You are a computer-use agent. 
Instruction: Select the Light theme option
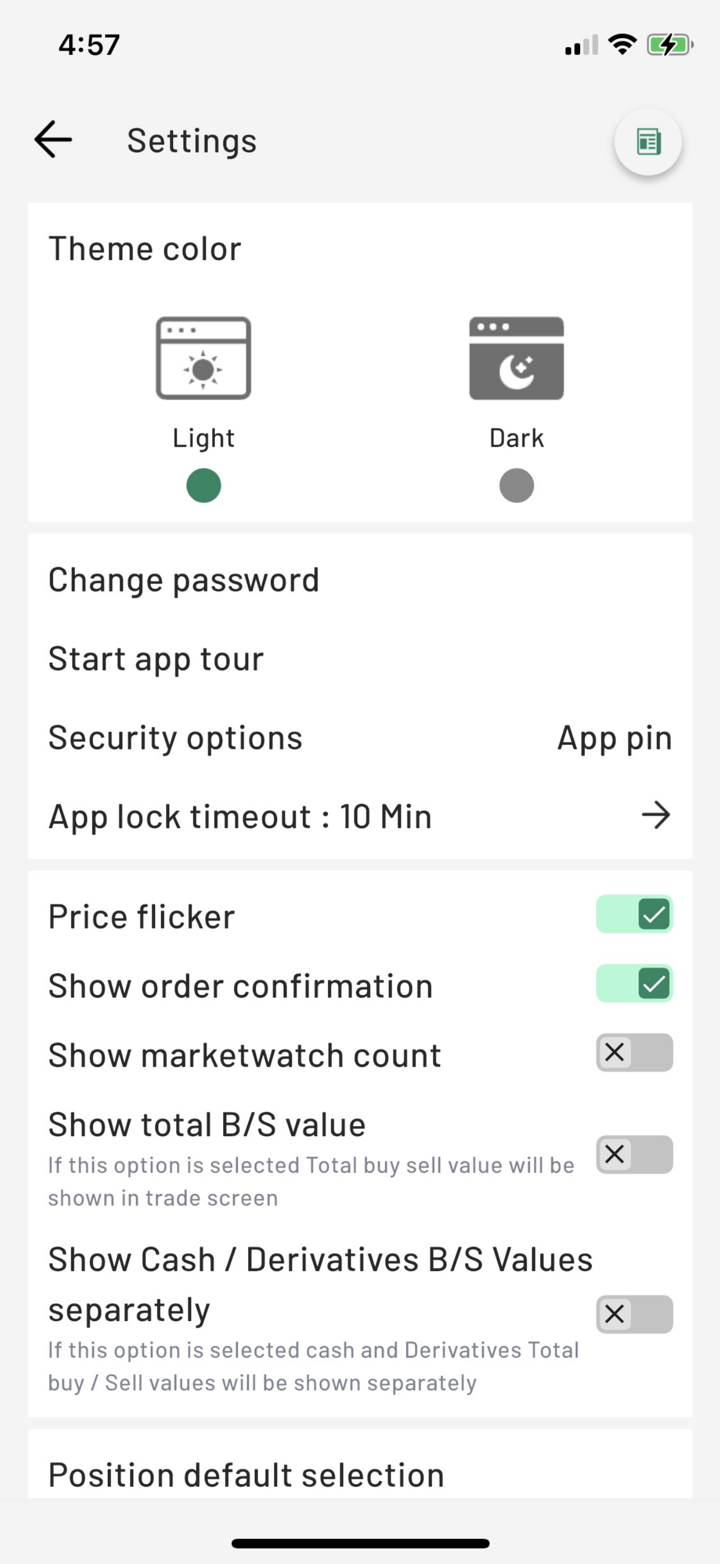tap(203, 486)
